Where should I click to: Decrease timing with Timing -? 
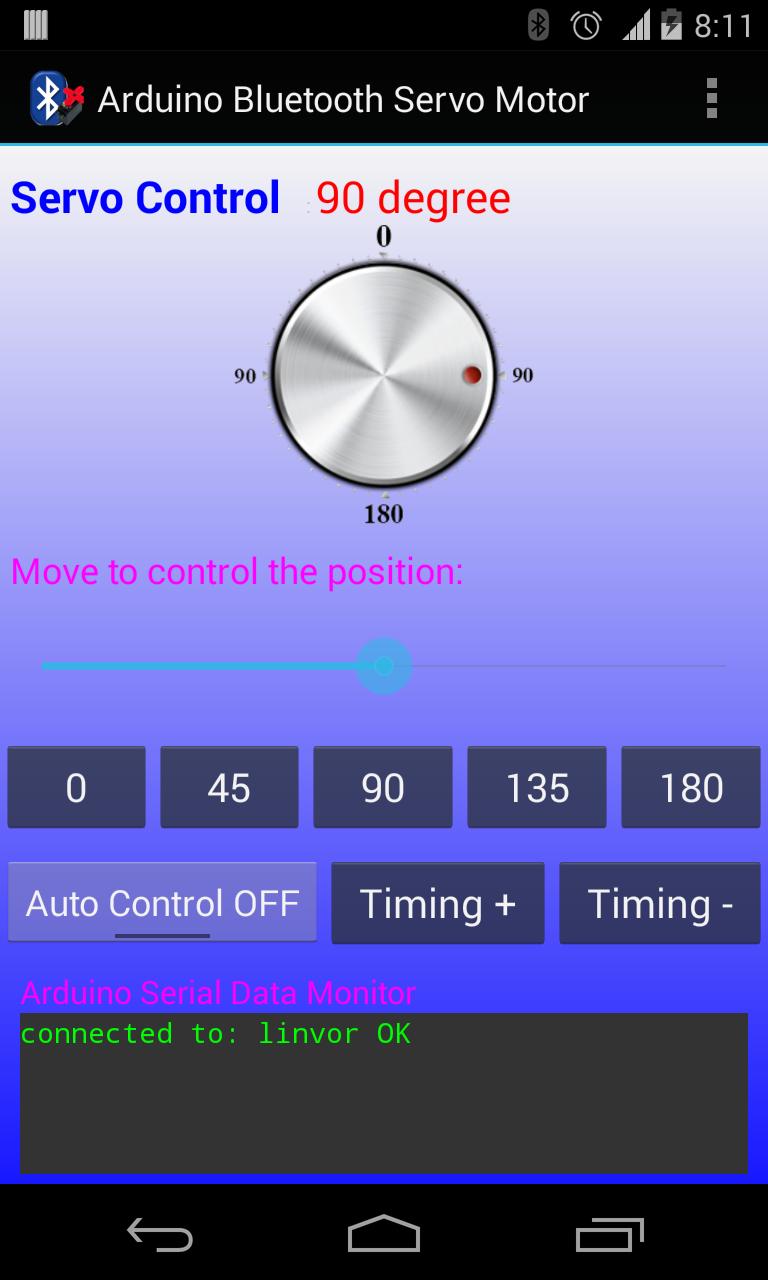coord(660,904)
